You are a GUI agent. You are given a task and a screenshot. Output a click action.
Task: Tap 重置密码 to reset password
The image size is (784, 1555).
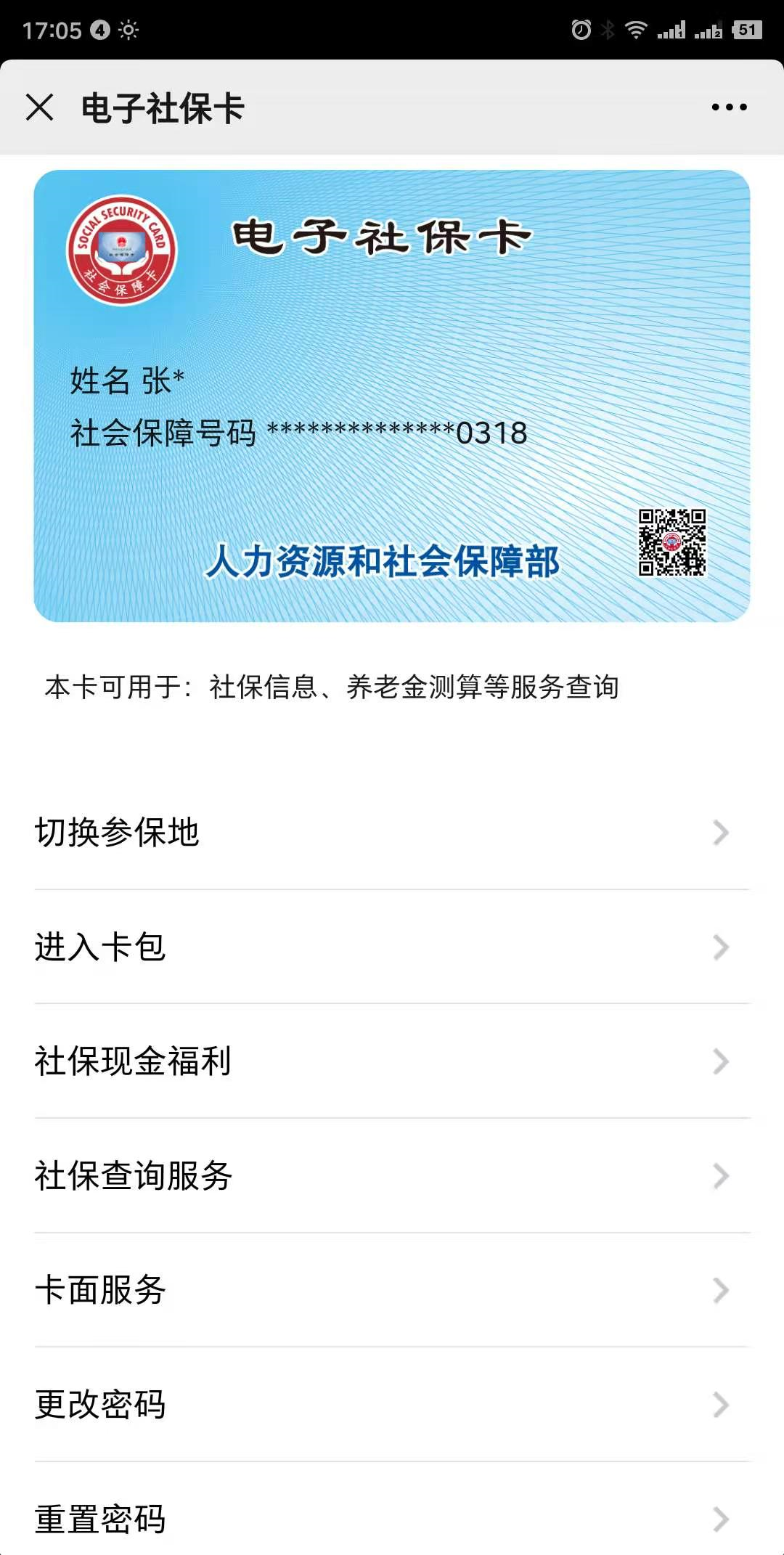(392, 1519)
